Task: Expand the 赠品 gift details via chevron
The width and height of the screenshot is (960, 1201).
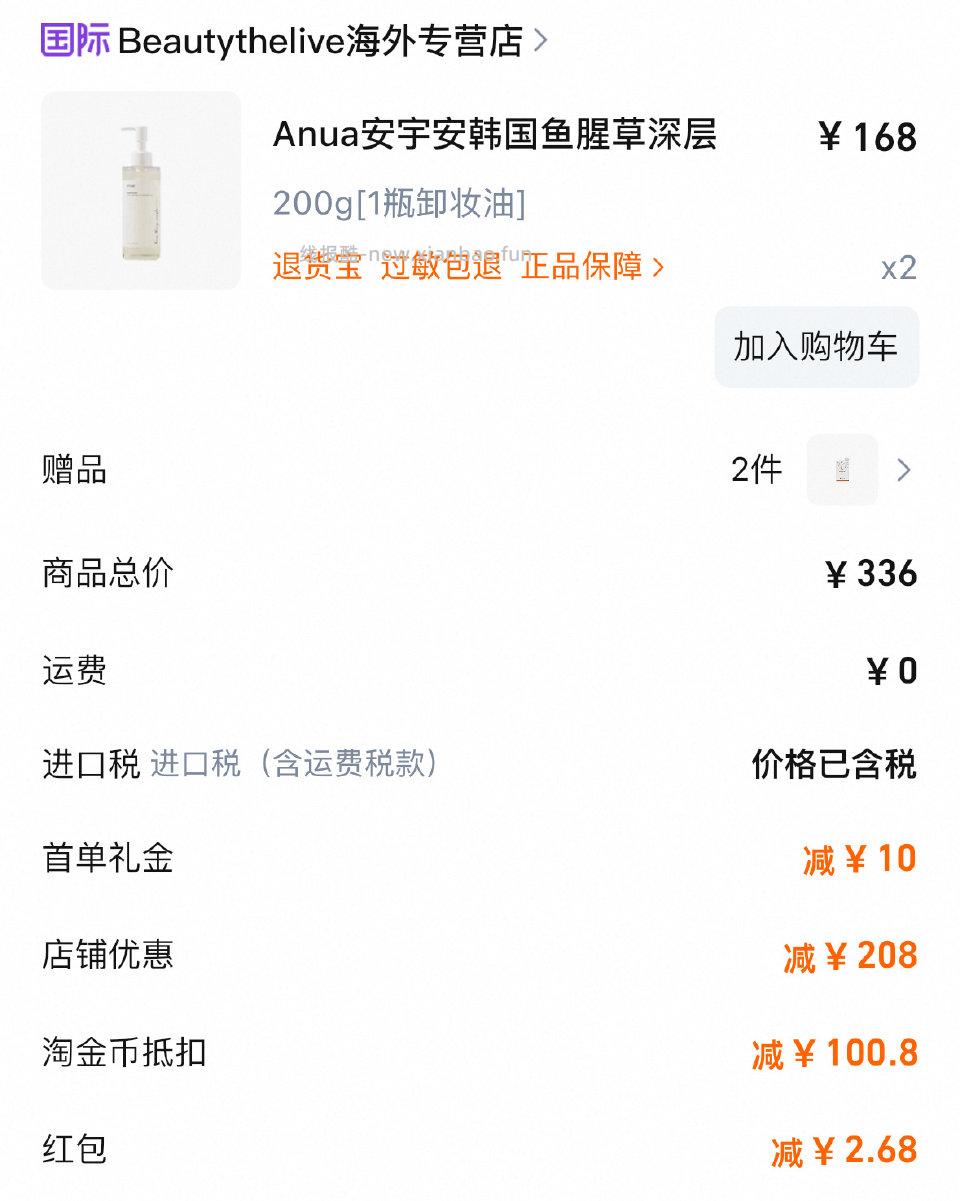Action: [904, 469]
